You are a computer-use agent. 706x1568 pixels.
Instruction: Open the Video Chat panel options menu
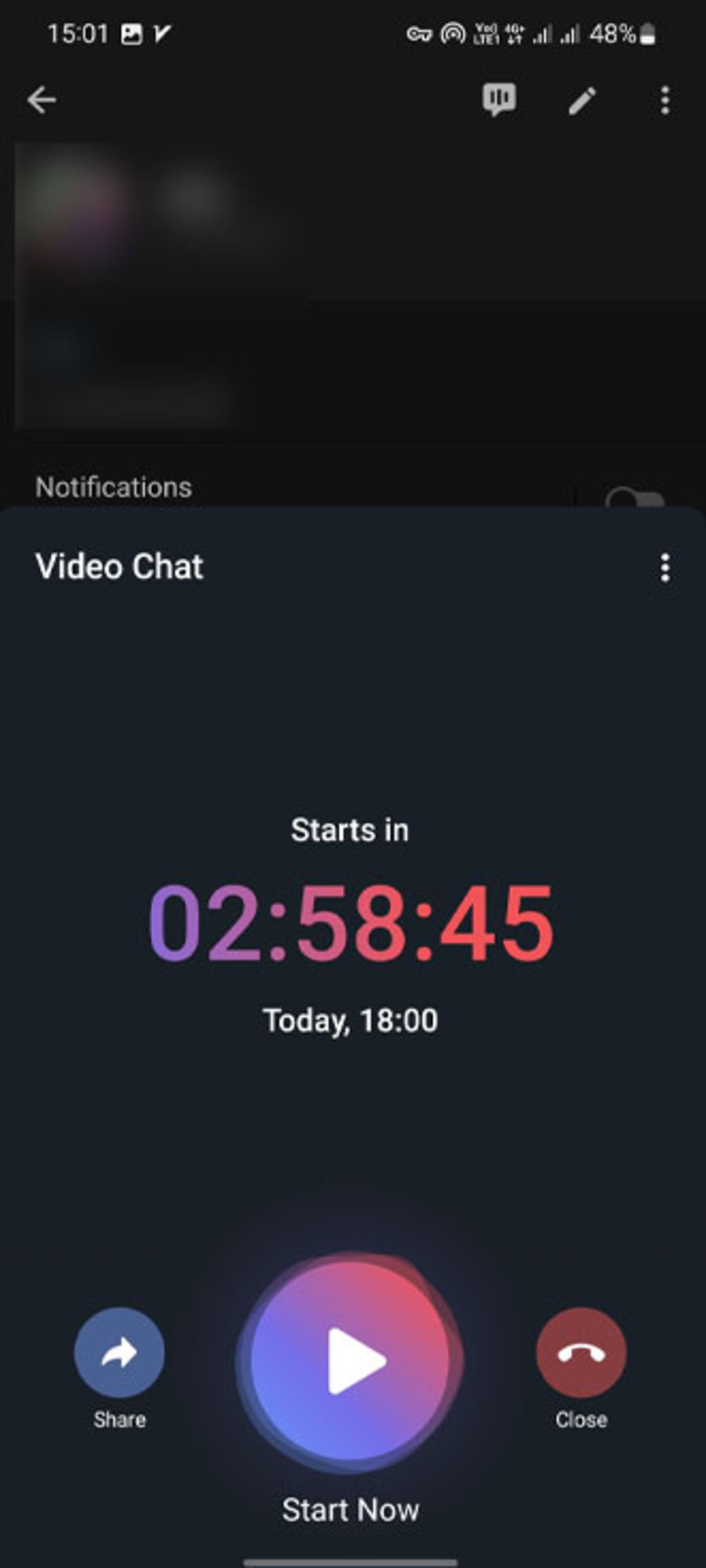(x=664, y=568)
